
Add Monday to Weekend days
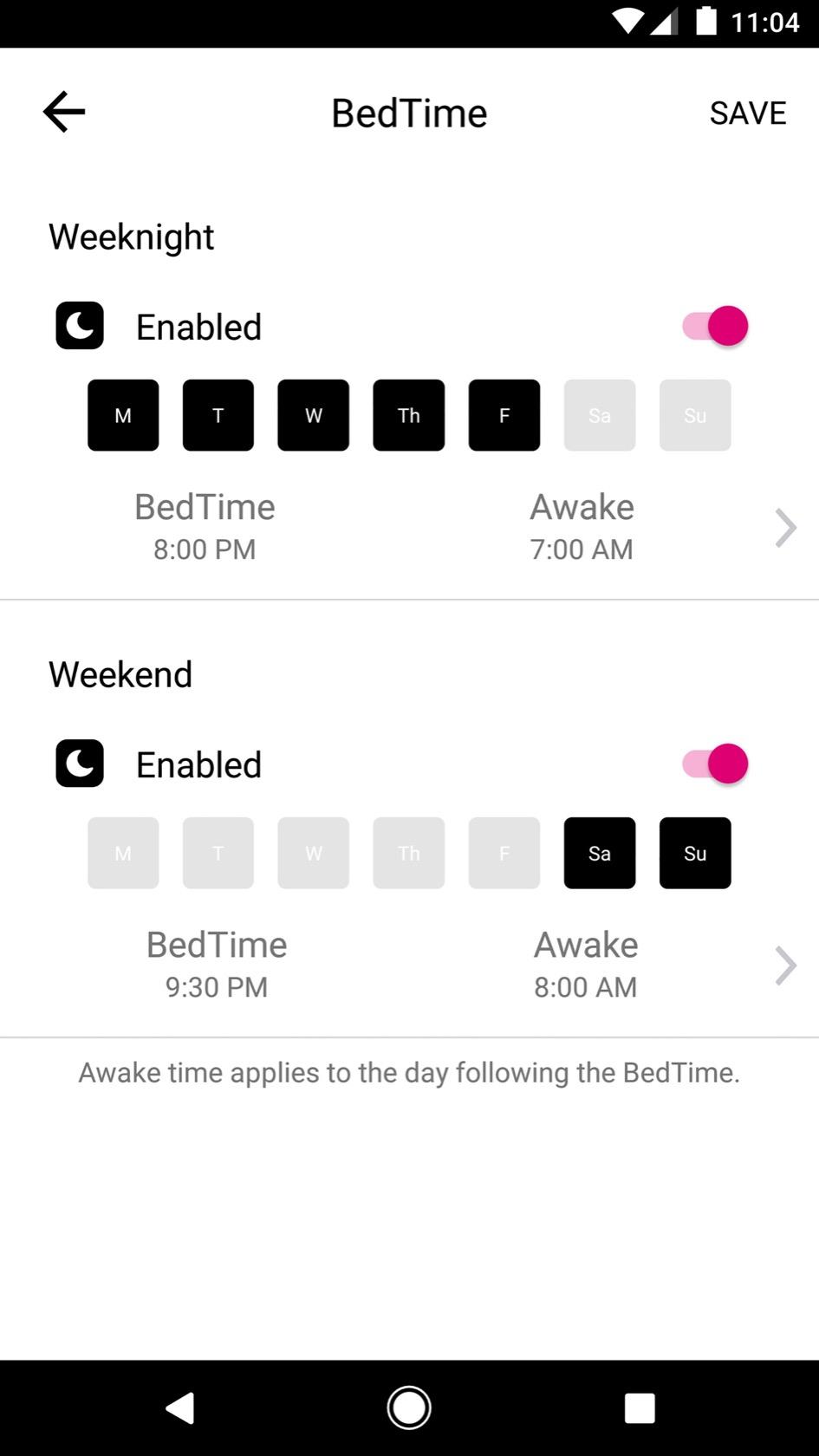(x=123, y=853)
